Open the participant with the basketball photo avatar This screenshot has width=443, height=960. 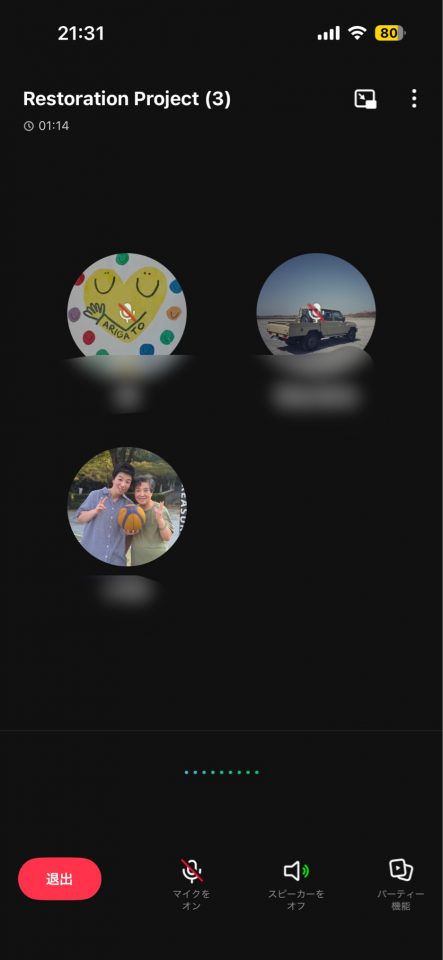[x=127, y=506]
